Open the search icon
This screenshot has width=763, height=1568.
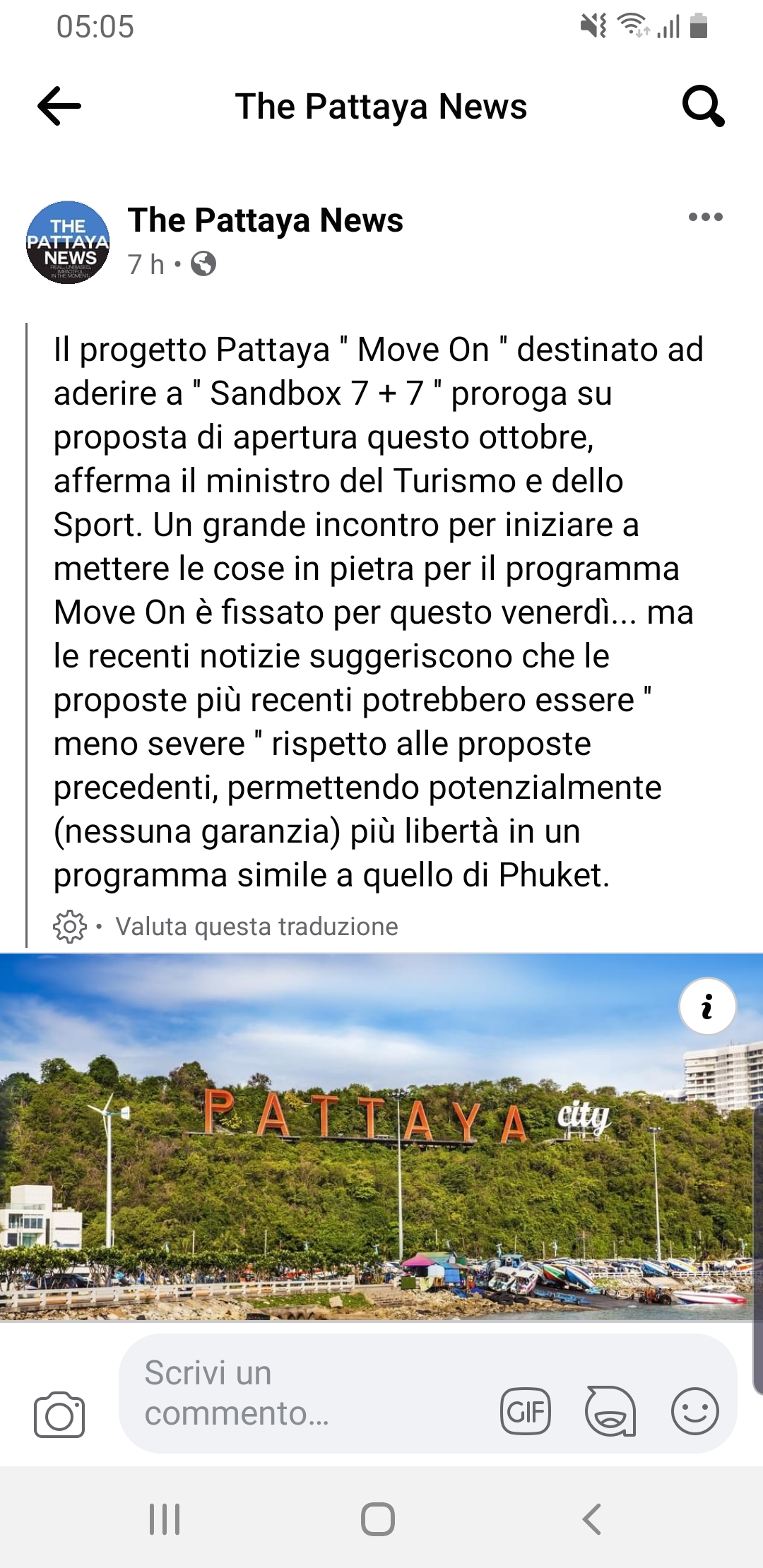(x=704, y=107)
